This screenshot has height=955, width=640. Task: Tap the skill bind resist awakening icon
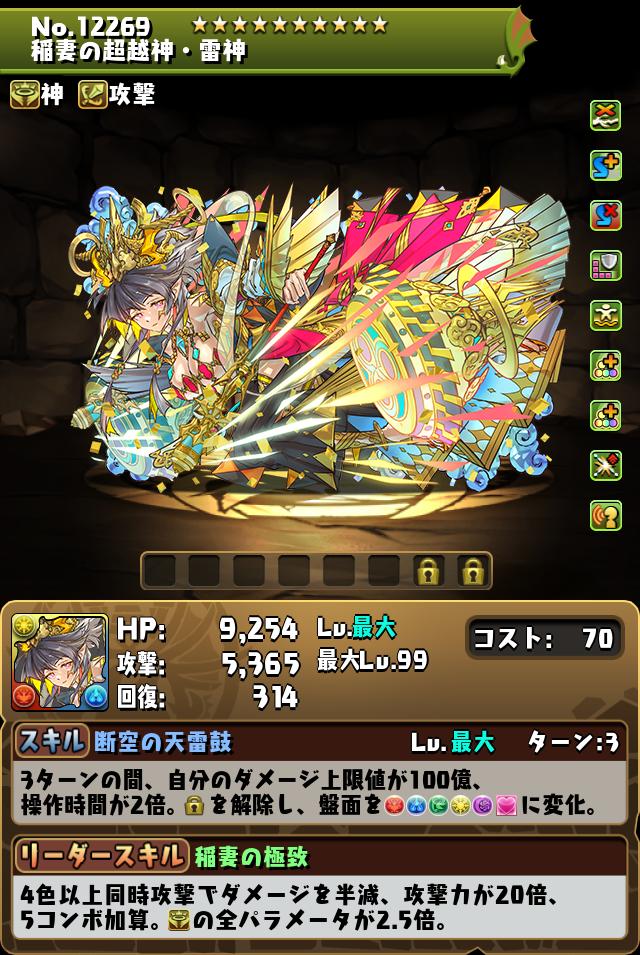click(606, 215)
